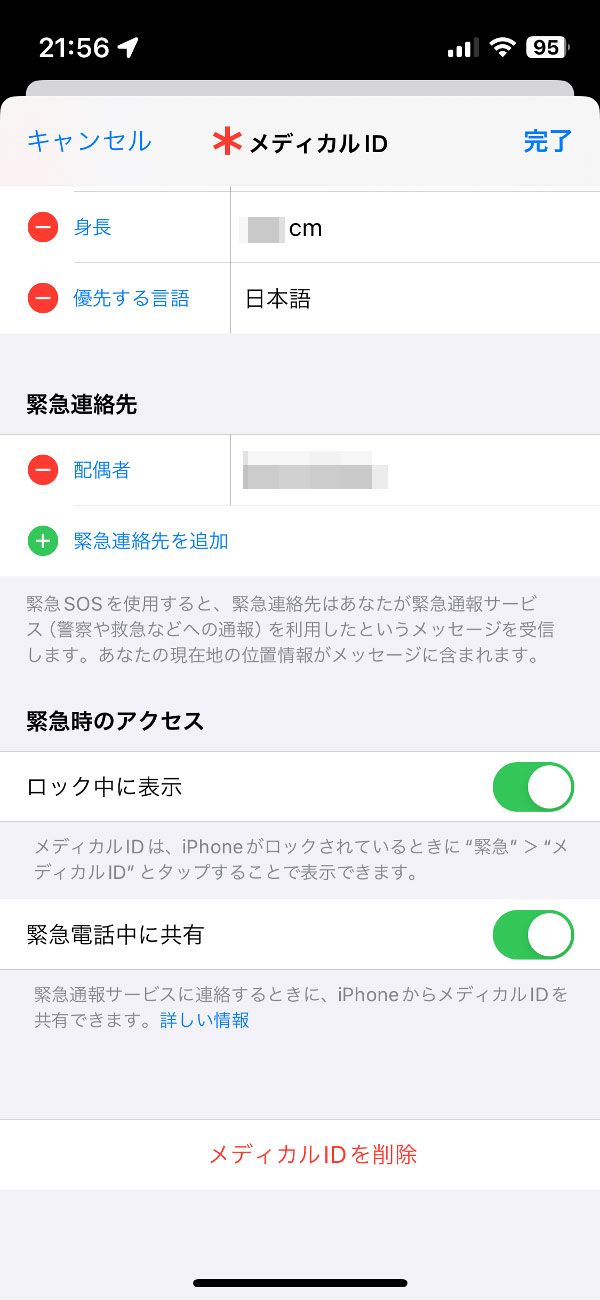
Task: Disable the 緊急電話中に共有 switch
Action: coord(533,935)
